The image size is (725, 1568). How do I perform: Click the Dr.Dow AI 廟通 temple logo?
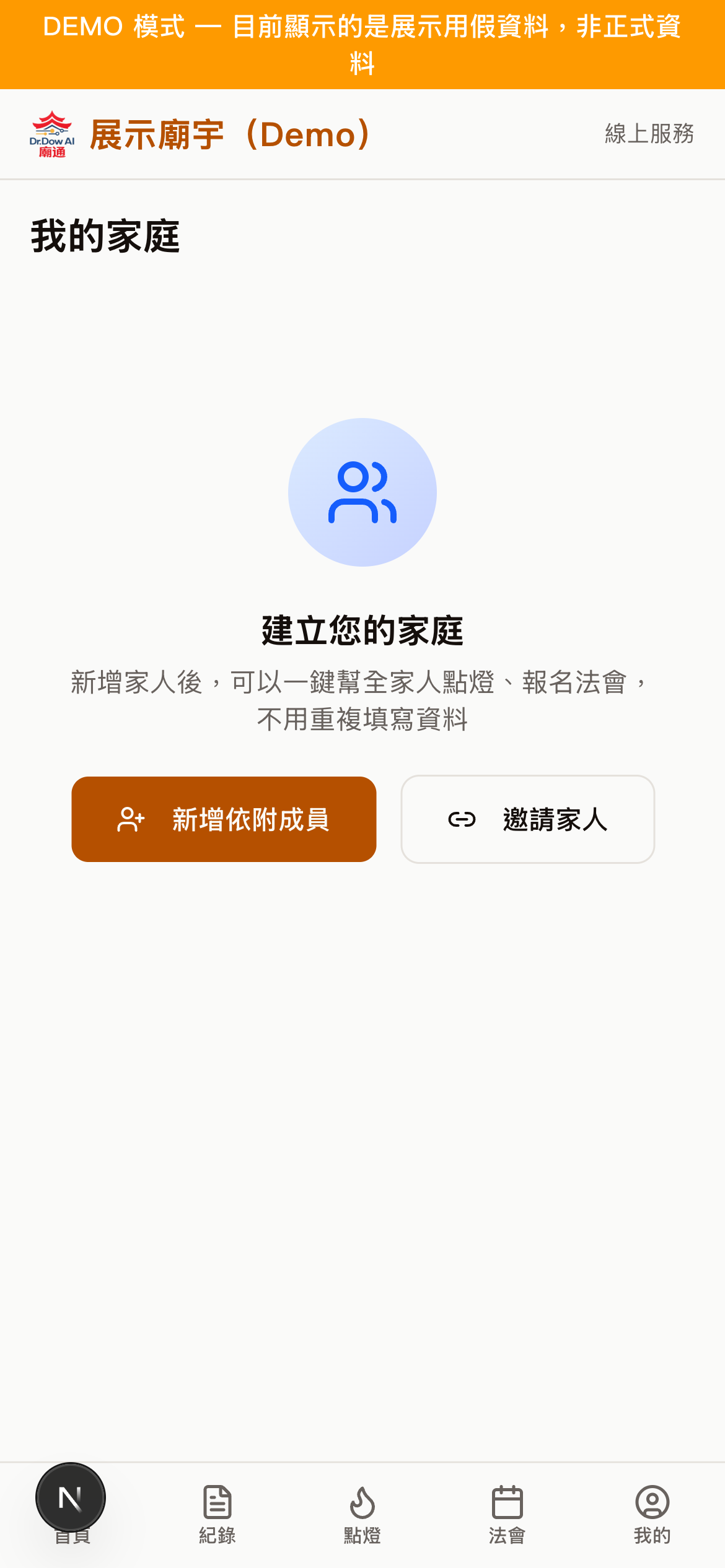(51, 134)
